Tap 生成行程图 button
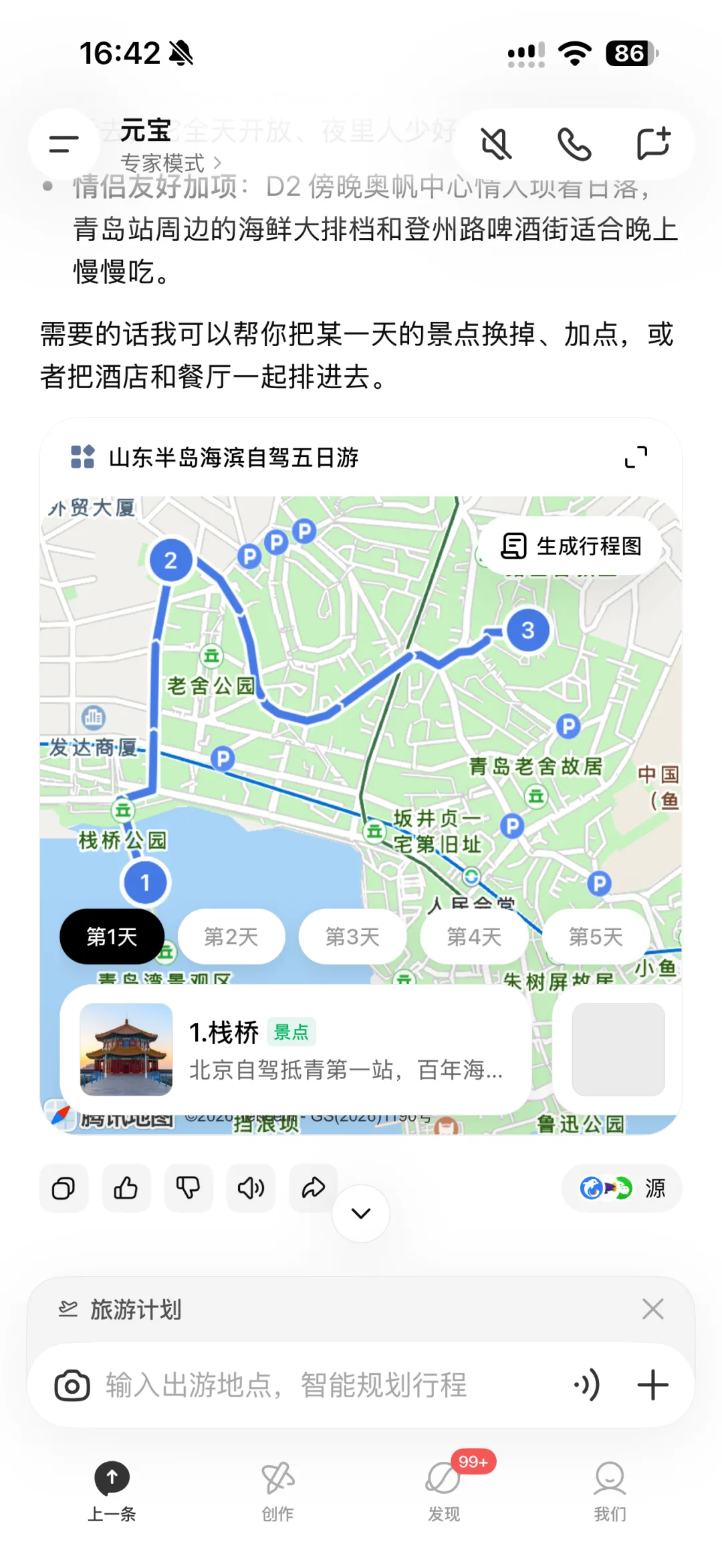The image size is (722, 1568). click(x=571, y=546)
